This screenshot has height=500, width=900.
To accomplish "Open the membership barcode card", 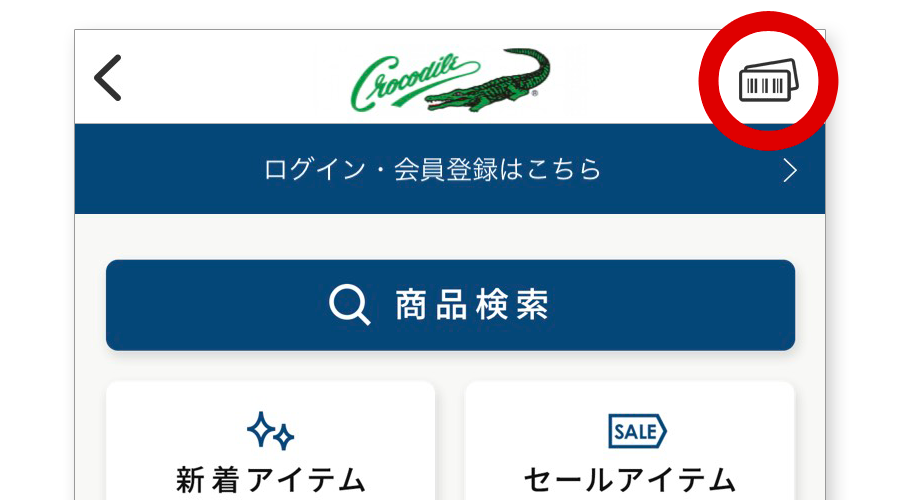I will tap(767, 82).
